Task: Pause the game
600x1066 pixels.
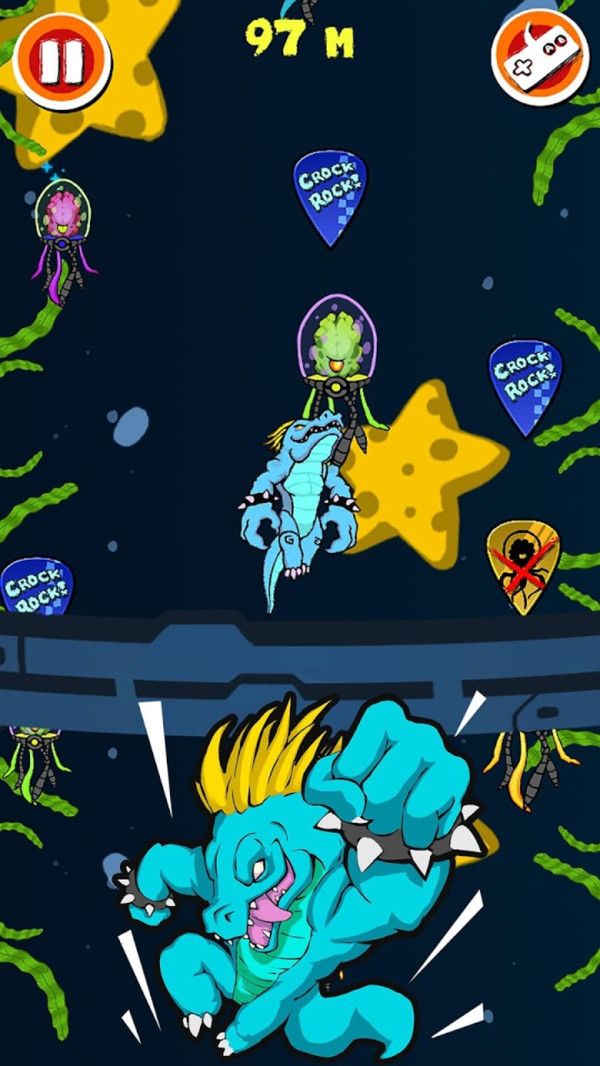Action: [x=62, y=60]
